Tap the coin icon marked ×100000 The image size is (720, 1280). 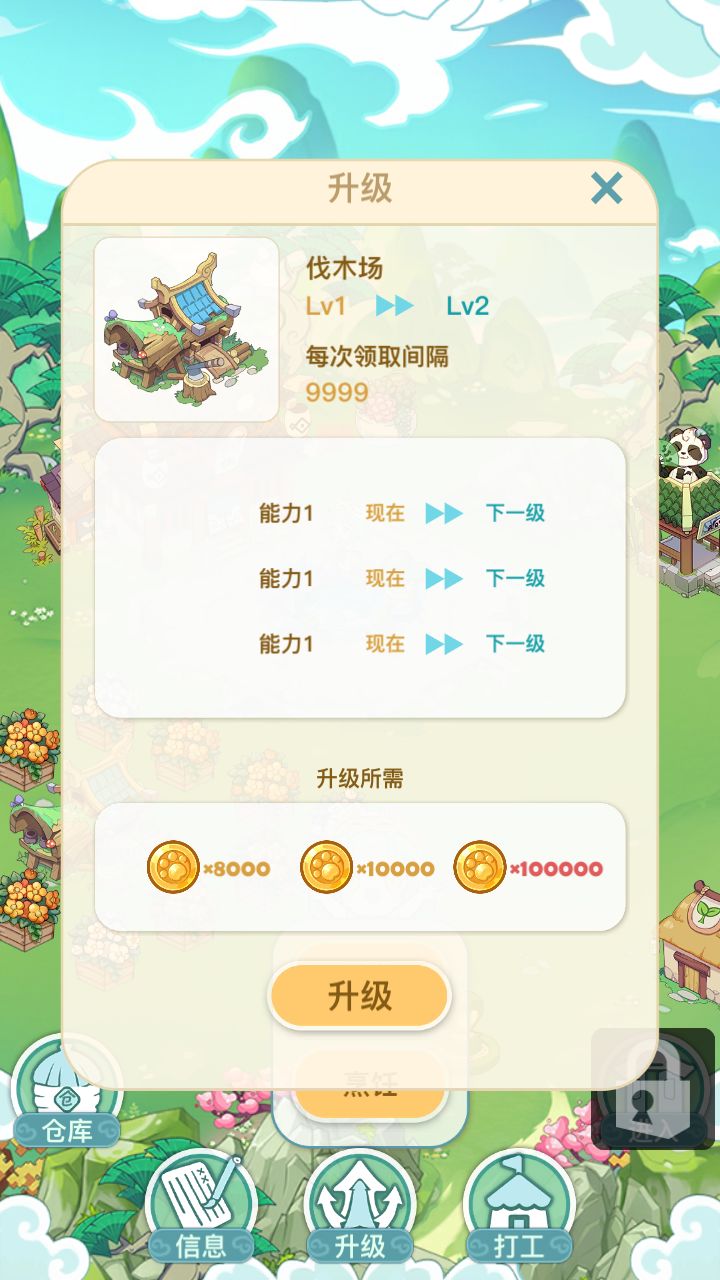(x=480, y=868)
